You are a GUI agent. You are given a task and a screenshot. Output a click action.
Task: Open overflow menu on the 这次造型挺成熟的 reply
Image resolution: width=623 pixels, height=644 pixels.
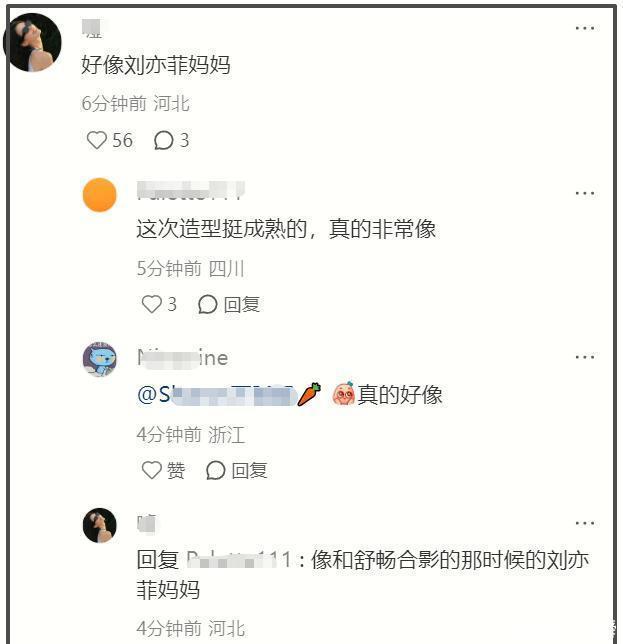click(585, 192)
